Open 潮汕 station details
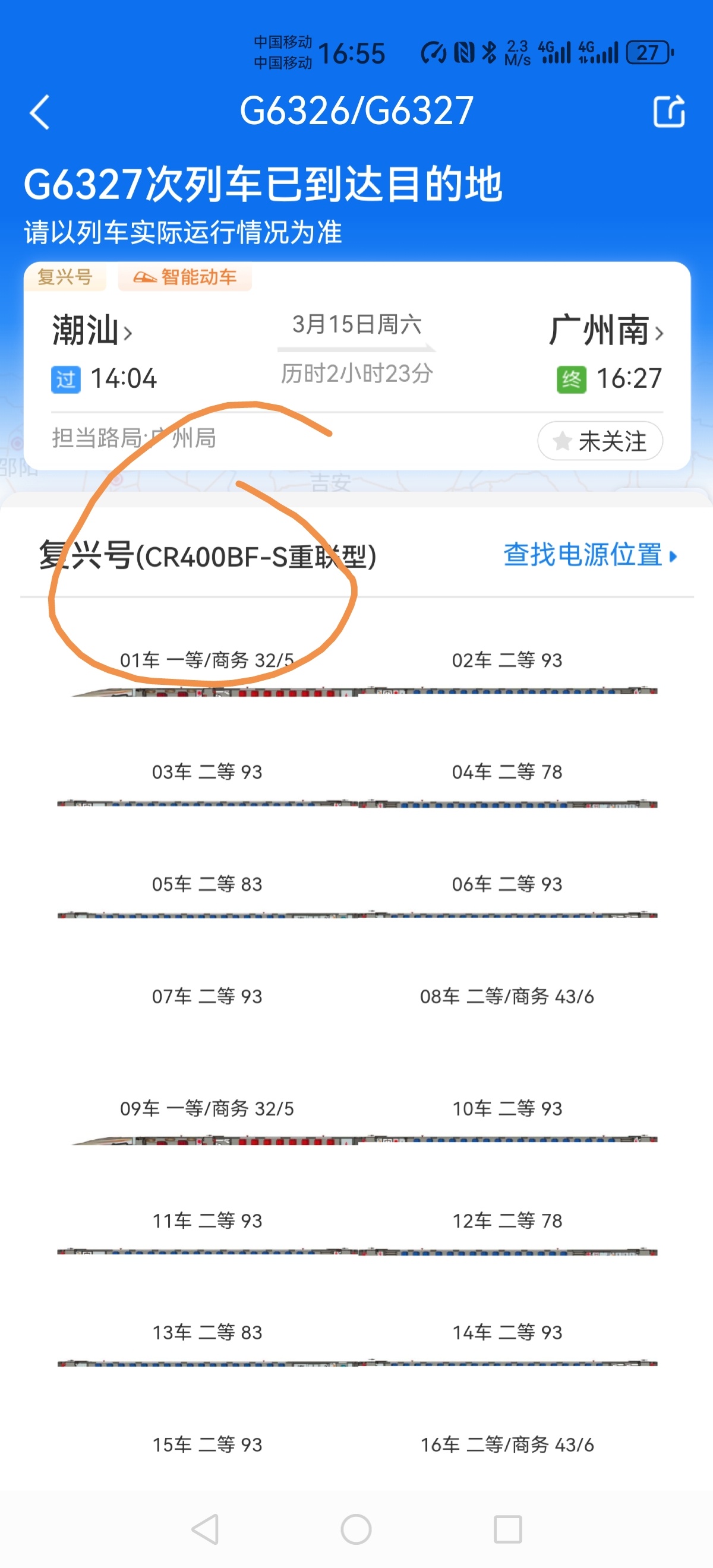Viewport: 713px width, 1568px height. (92, 330)
